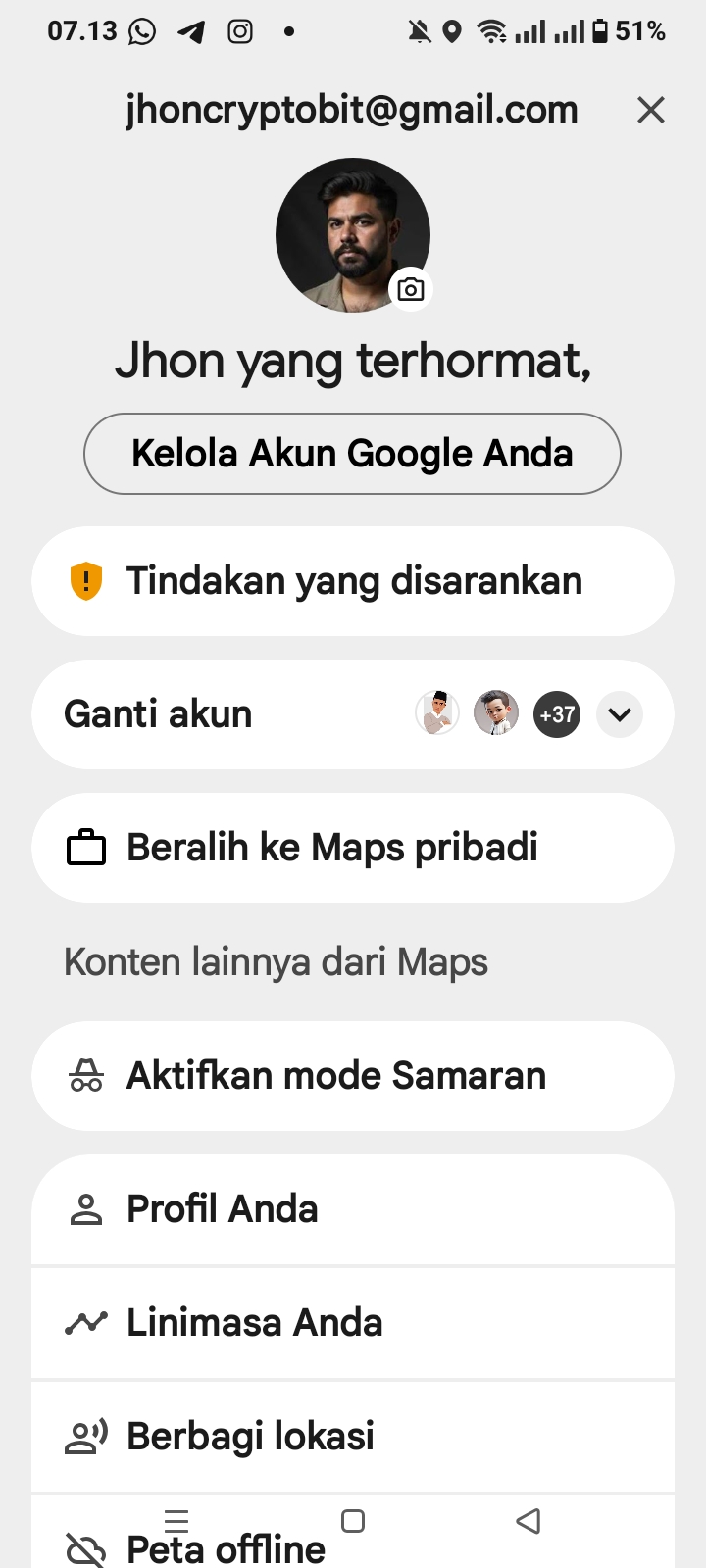
Task: Tap the system back button
Action: coord(529,1521)
